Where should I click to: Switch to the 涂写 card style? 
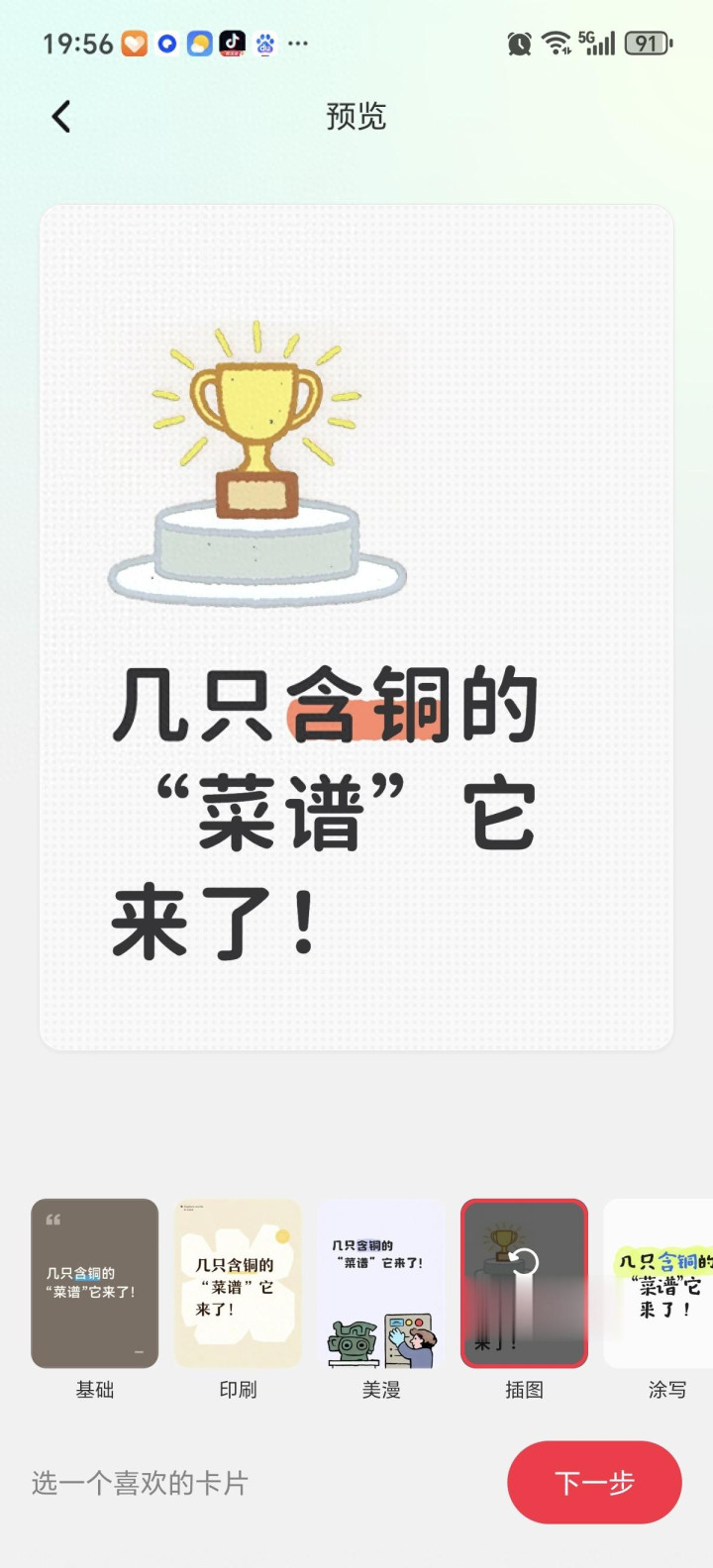660,1283
